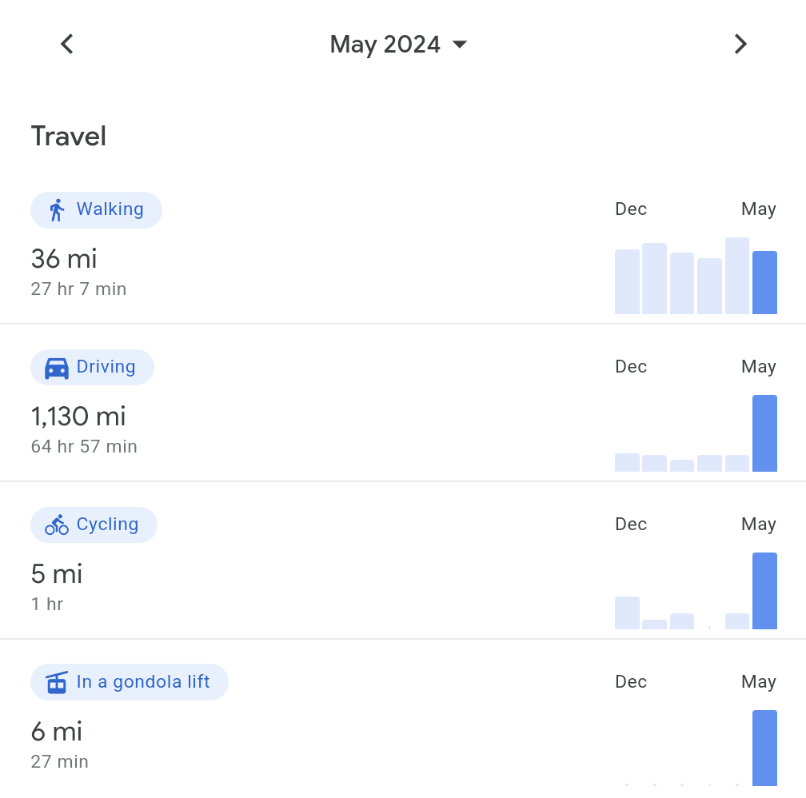Viewport: 806px width, 798px height.
Task: Go to the next month
Action: coord(740,44)
